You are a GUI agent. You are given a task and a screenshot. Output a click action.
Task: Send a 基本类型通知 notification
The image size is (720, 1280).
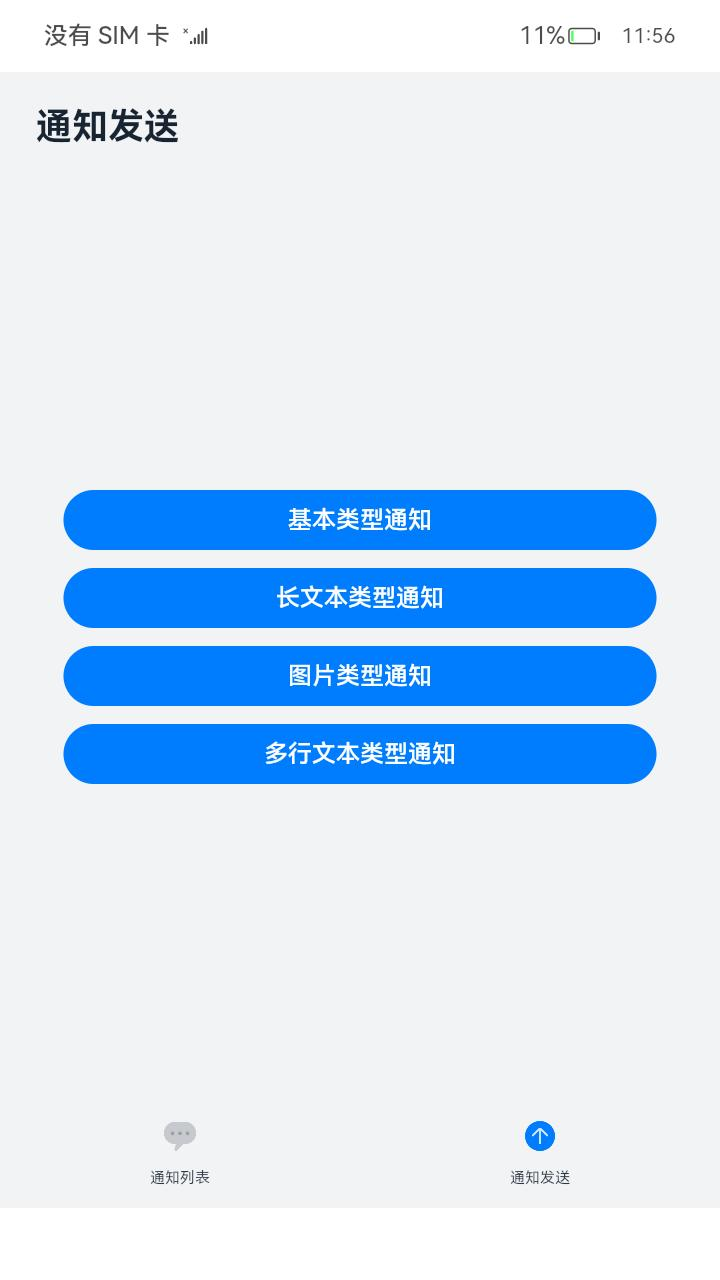tap(360, 520)
